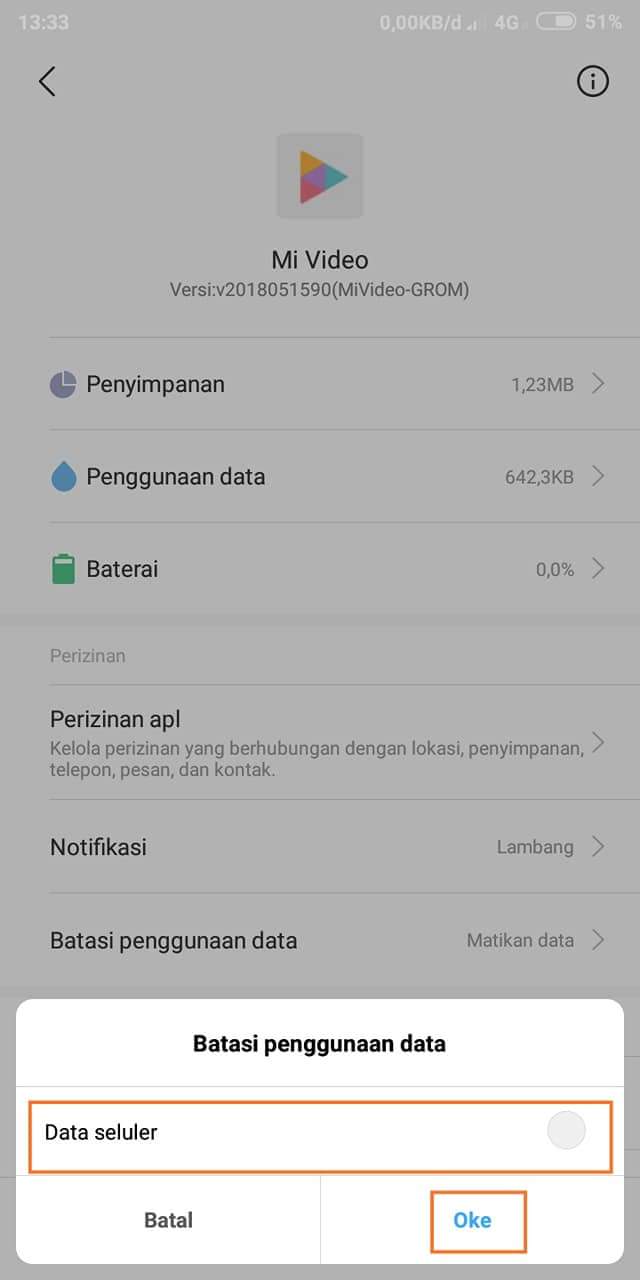Screen dimensions: 640x1280
Task: Open Perizinan apl settings
Action: (x=320, y=742)
